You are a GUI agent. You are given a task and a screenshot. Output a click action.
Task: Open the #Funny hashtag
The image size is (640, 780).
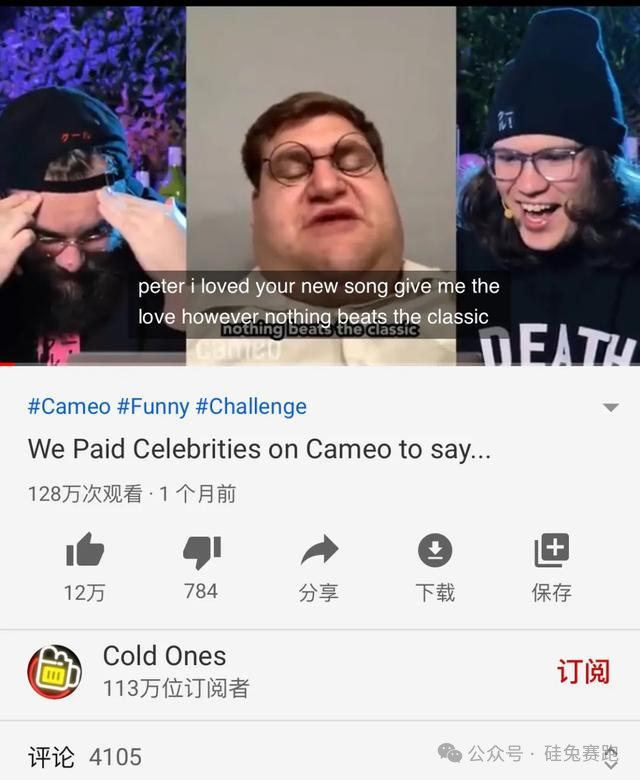[152, 407]
